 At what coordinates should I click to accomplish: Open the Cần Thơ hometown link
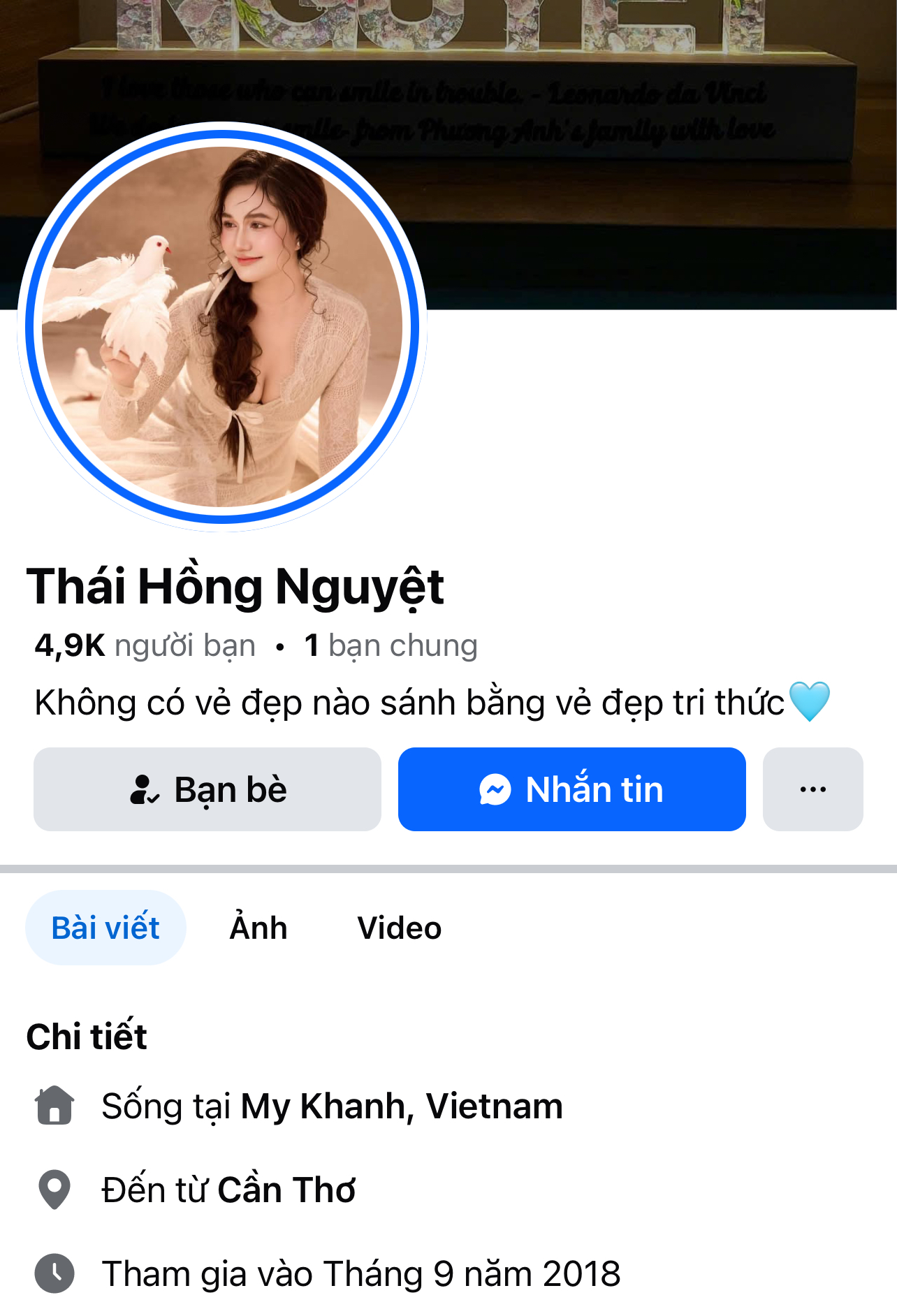pyautogui.click(x=286, y=1190)
